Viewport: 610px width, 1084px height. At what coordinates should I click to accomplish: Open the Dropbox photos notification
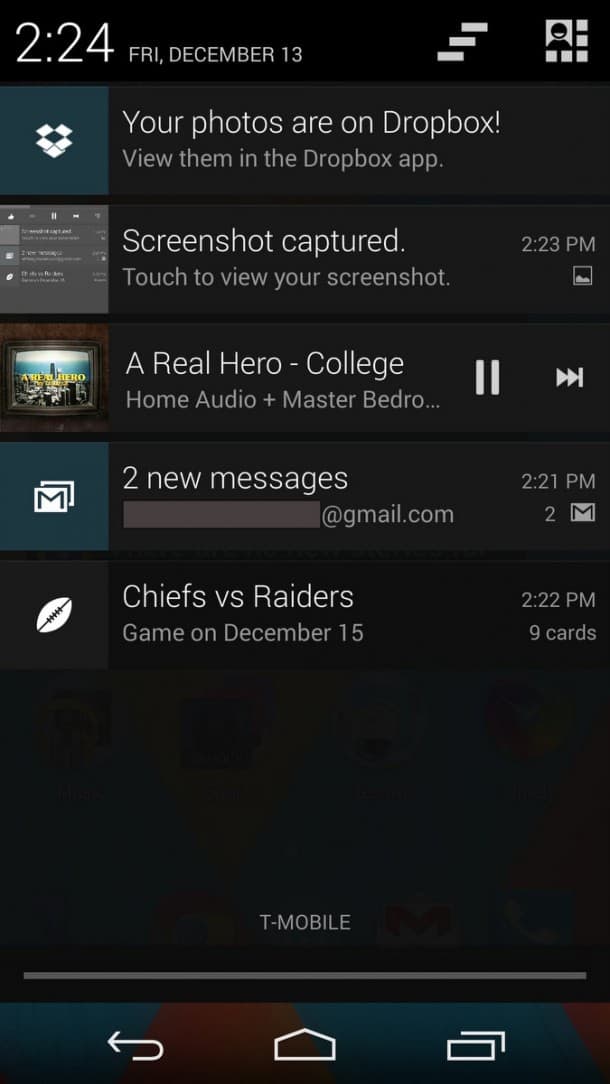coord(305,140)
